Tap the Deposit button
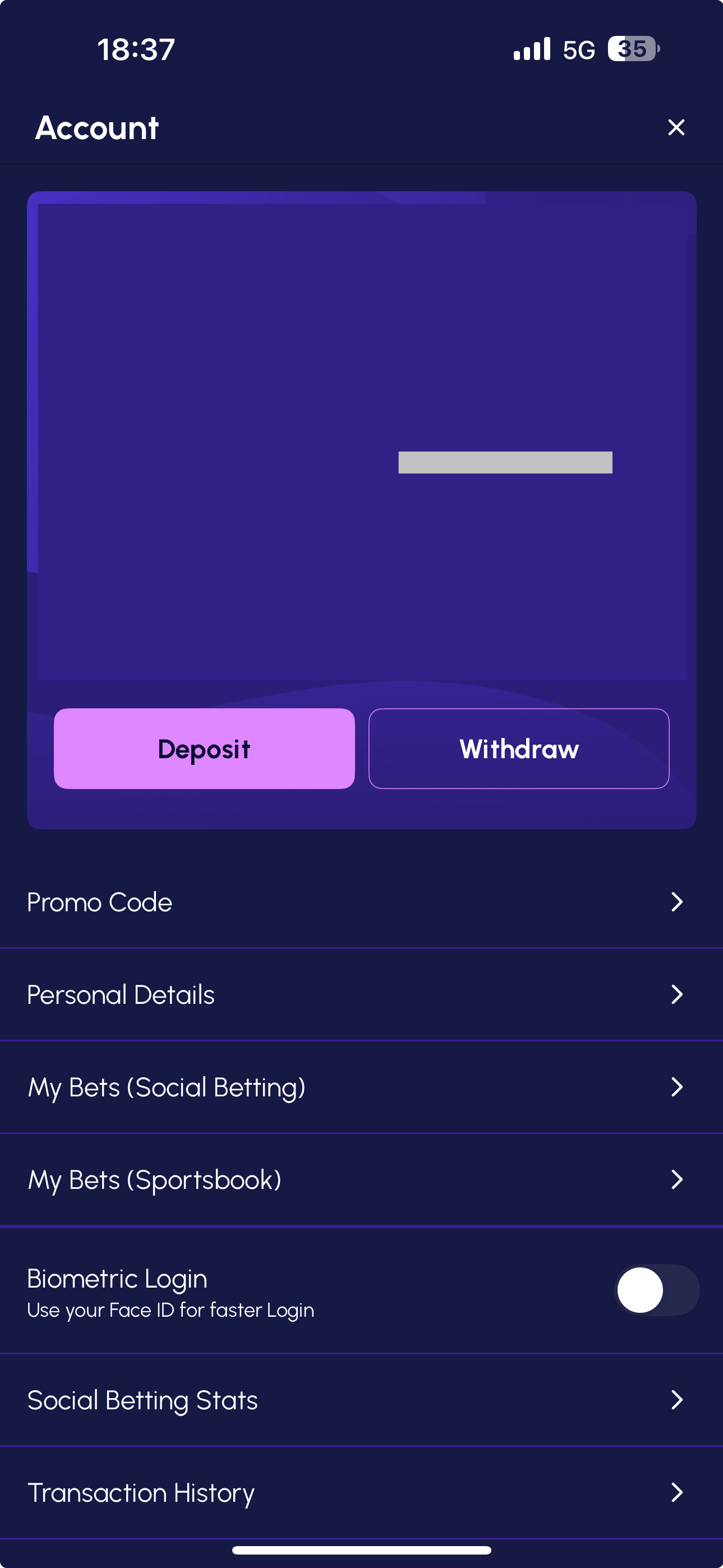 [x=204, y=748]
